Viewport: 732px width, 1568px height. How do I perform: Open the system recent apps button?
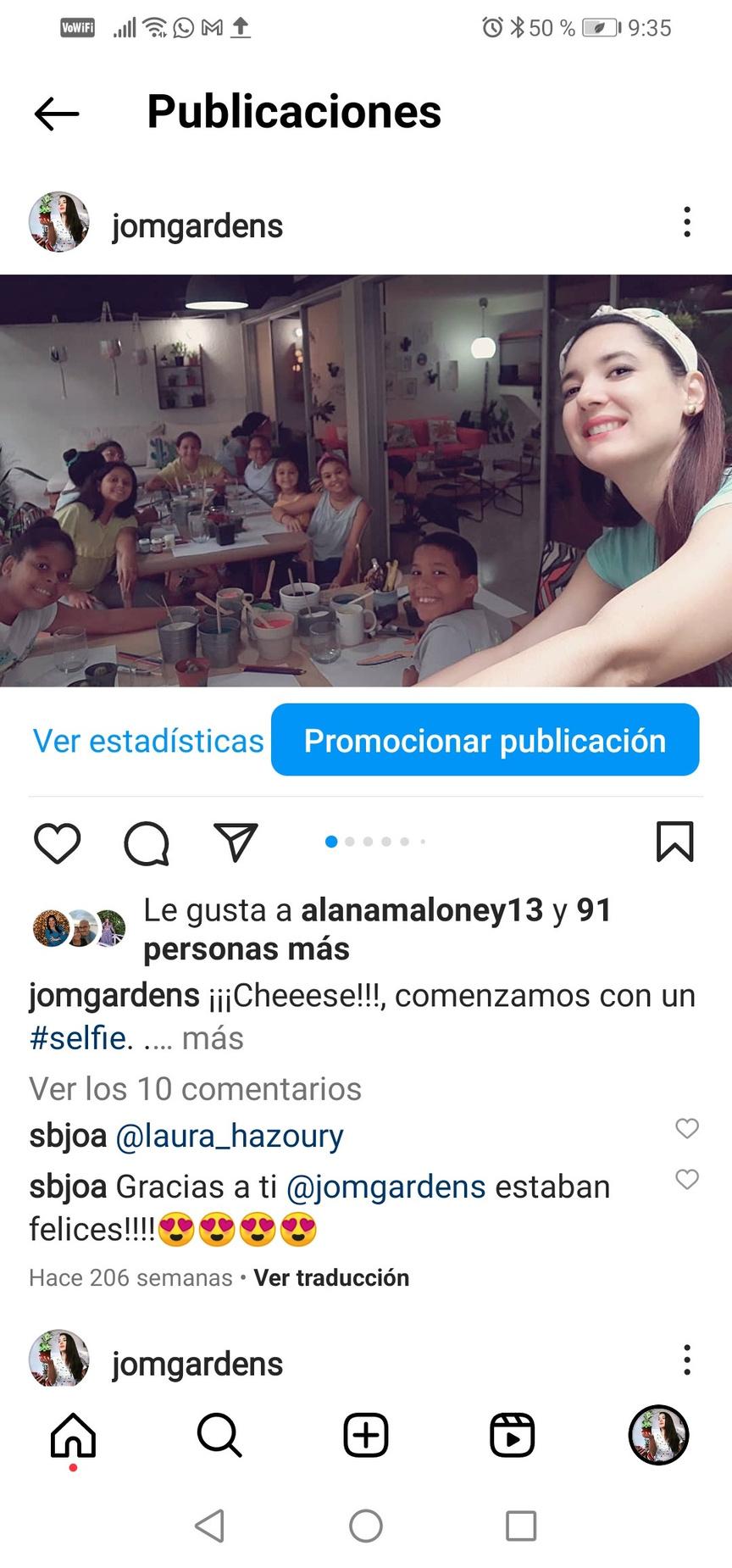(x=521, y=1526)
